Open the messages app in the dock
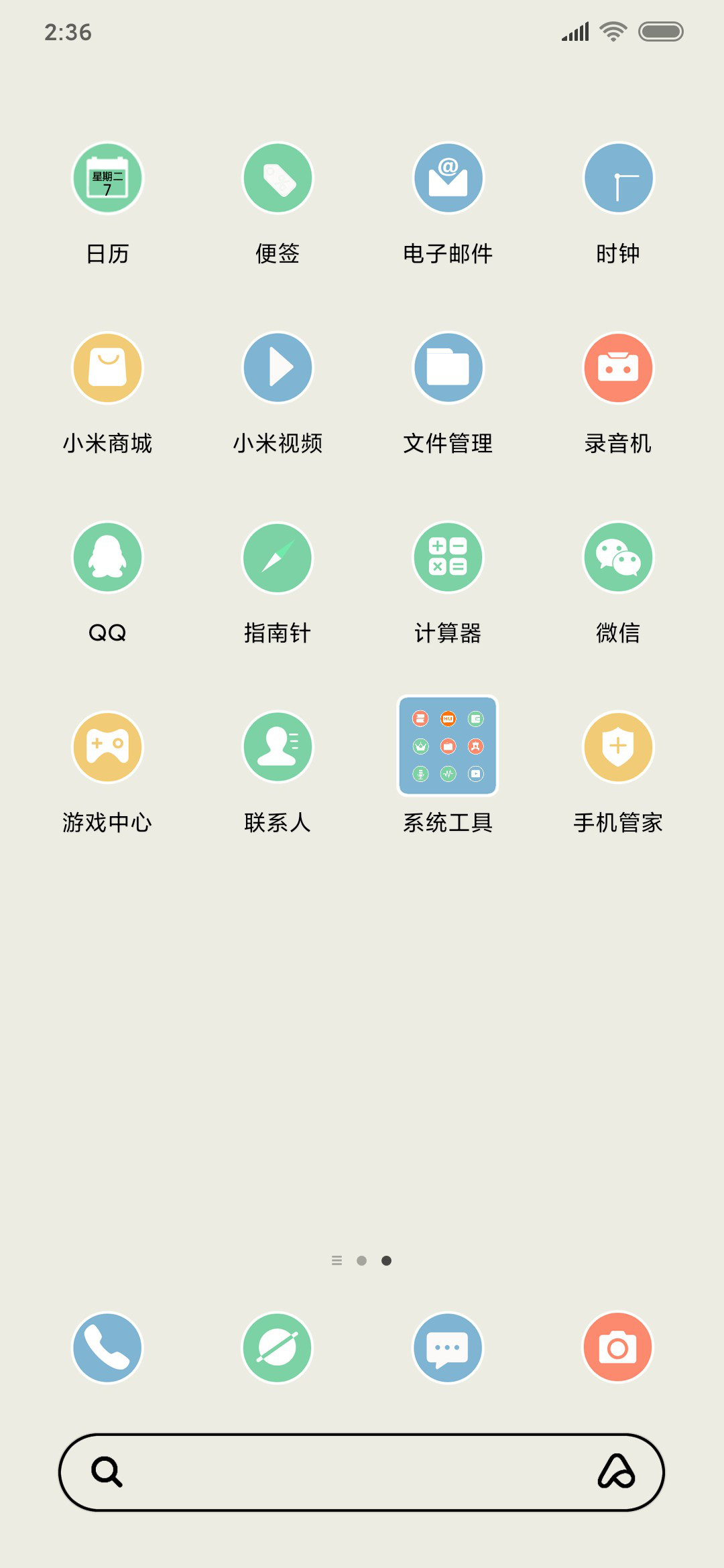Viewport: 724px width, 1568px height. 448,1348
